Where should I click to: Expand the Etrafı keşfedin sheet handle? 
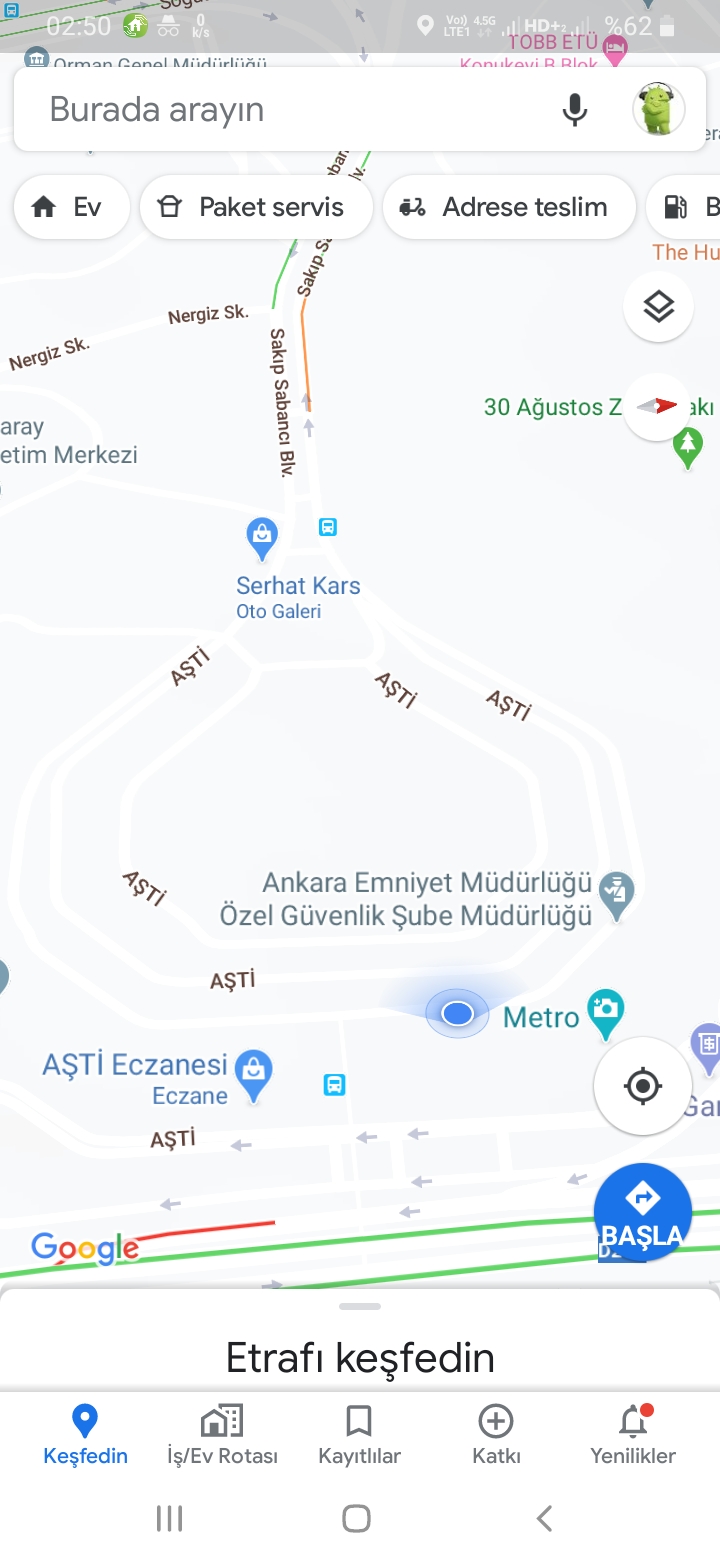360,1306
